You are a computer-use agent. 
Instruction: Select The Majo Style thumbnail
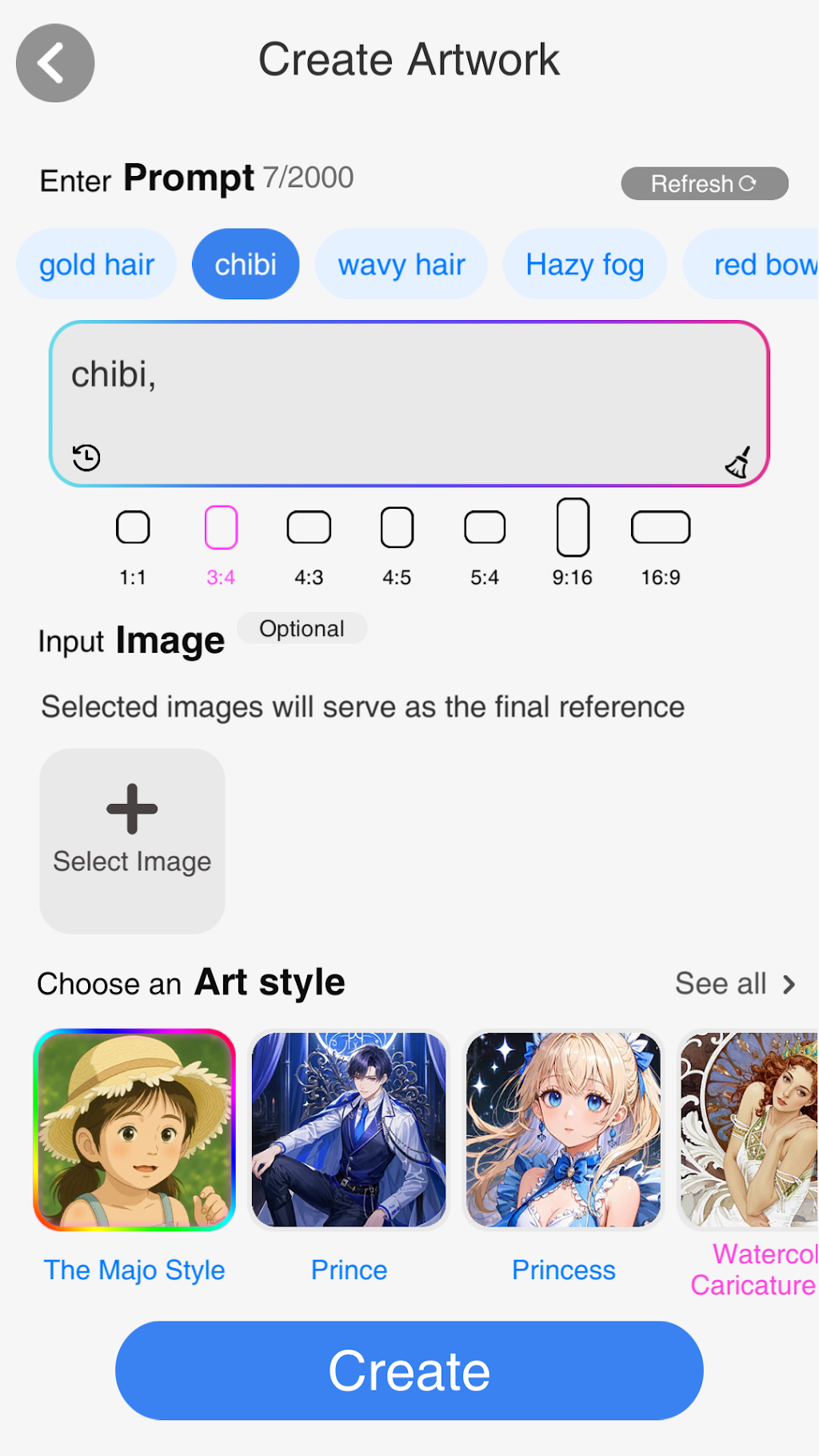pos(134,1130)
